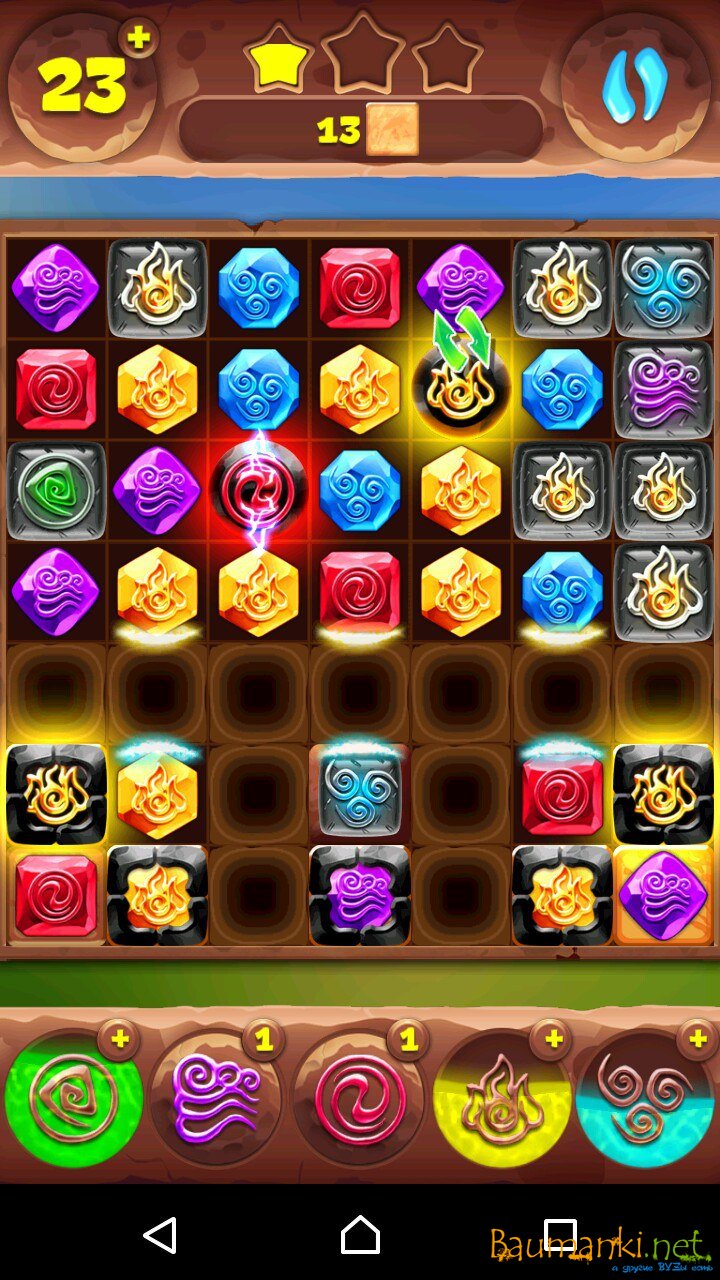Use the red spiral element booster
The width and height of the screenshot is (720, 1280).
[360, 1100]
